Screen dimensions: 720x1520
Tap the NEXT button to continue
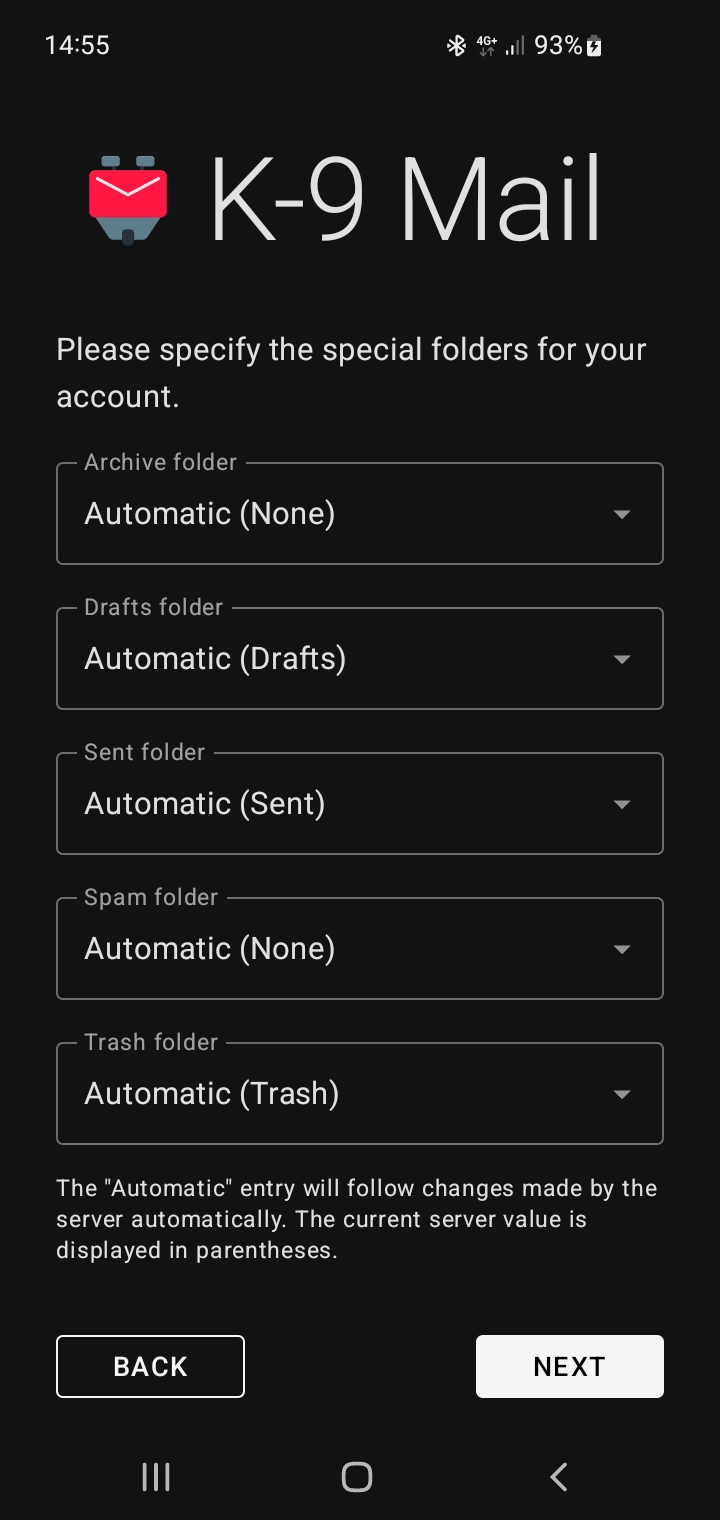(569, 1366)
